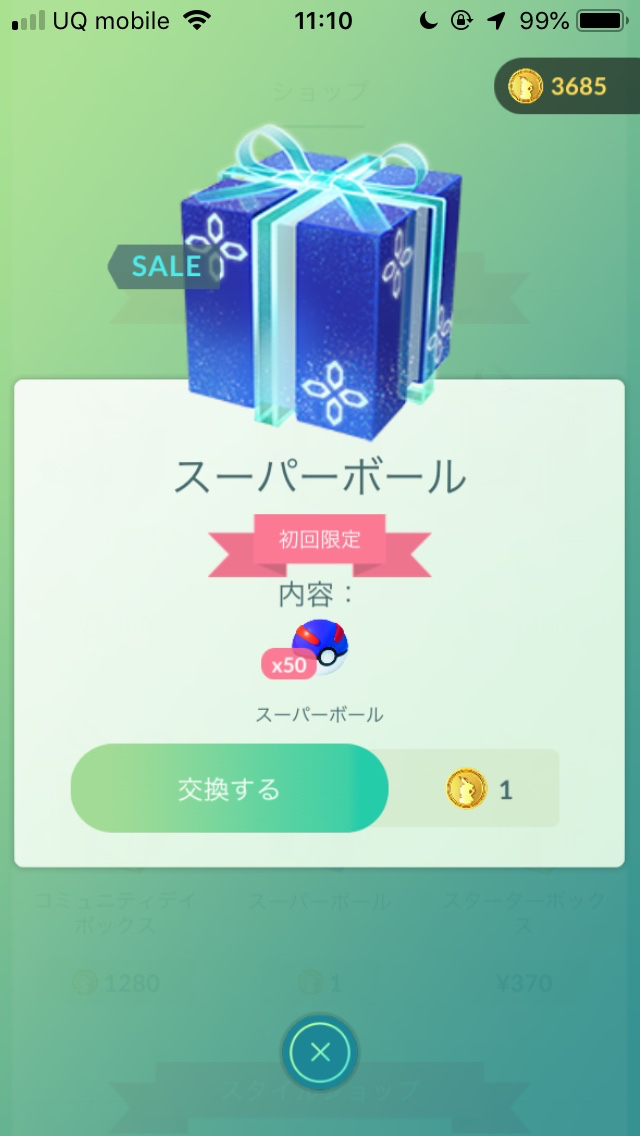
Task: Tap the 交換する exchange button
Action: tap(229, 789)
